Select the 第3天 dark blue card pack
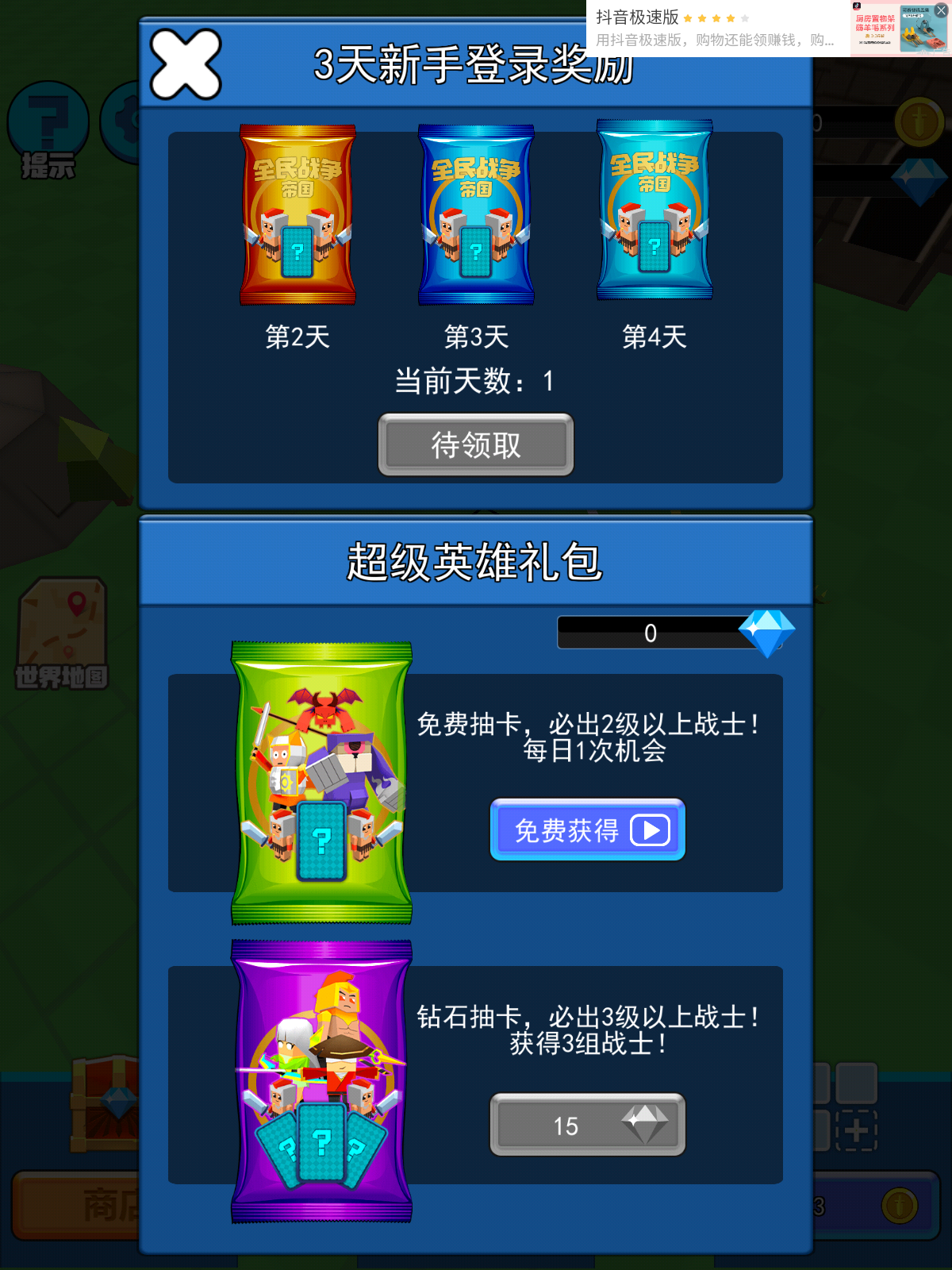Screen dimensions: 952x1270 click(x=476, y=214)
